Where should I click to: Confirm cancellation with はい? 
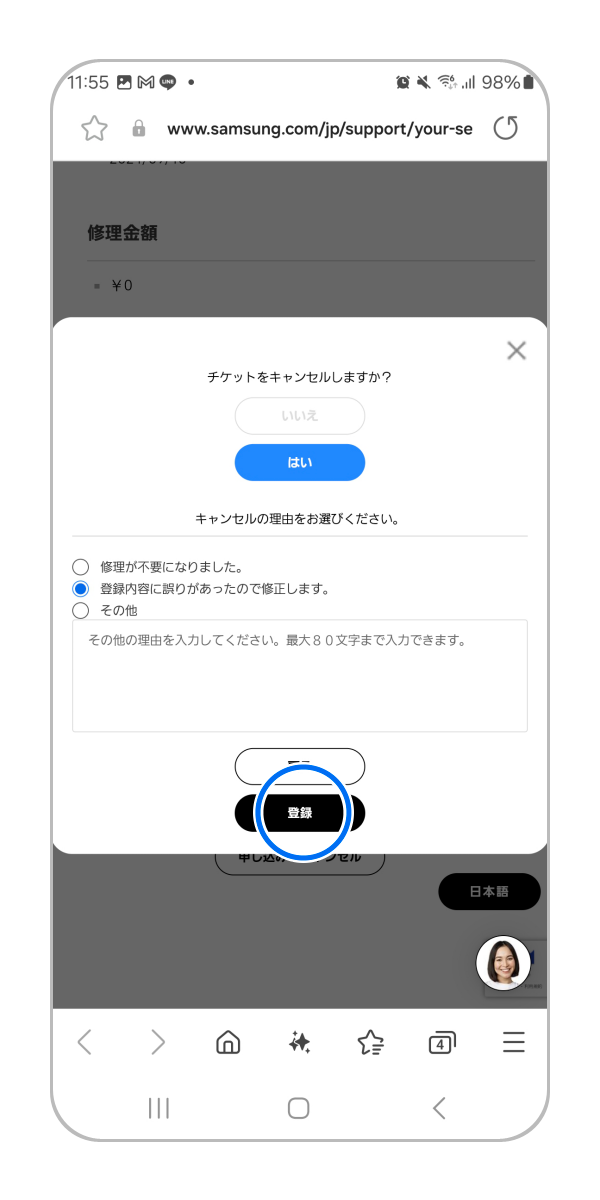pyautogui.click(x=300, y=463)
